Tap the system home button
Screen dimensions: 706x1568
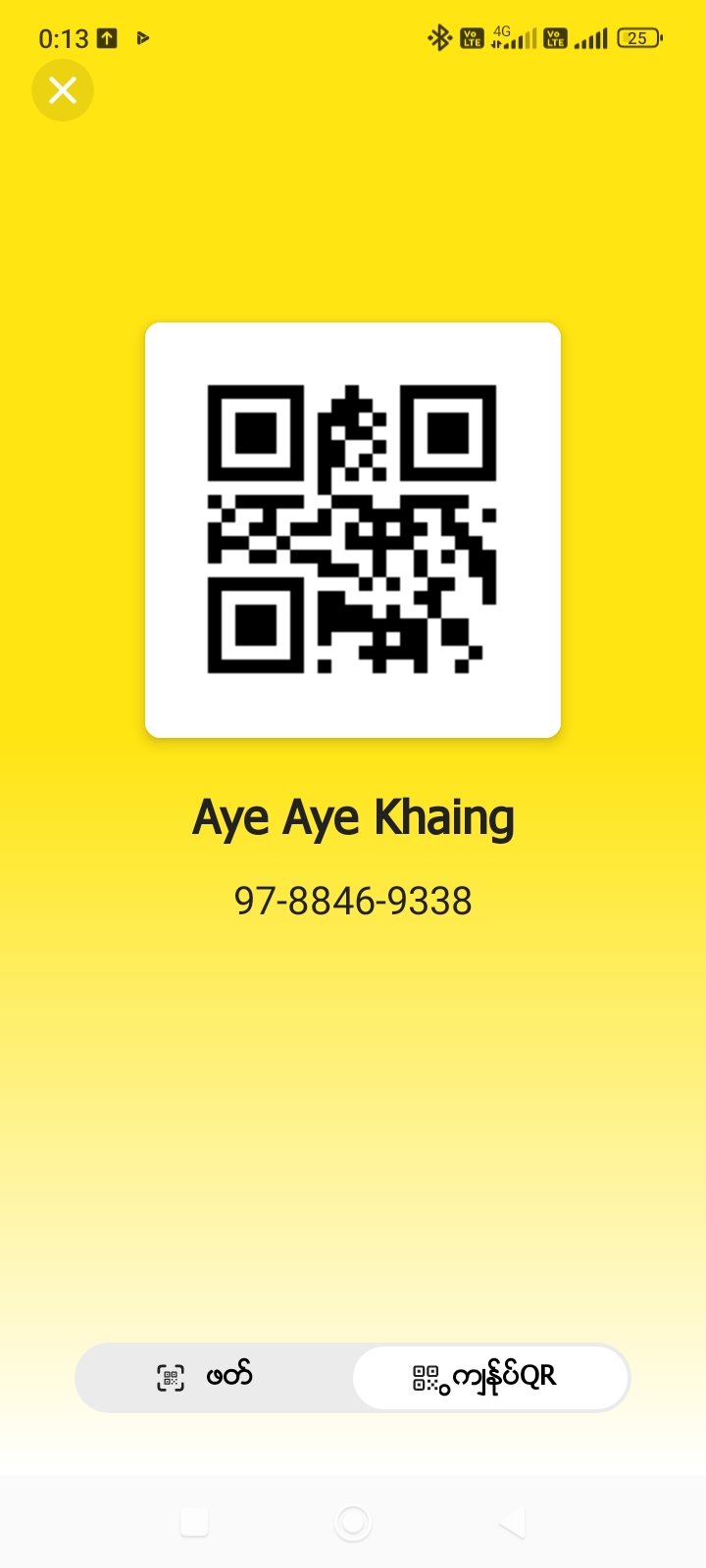tap(353, 1522)
